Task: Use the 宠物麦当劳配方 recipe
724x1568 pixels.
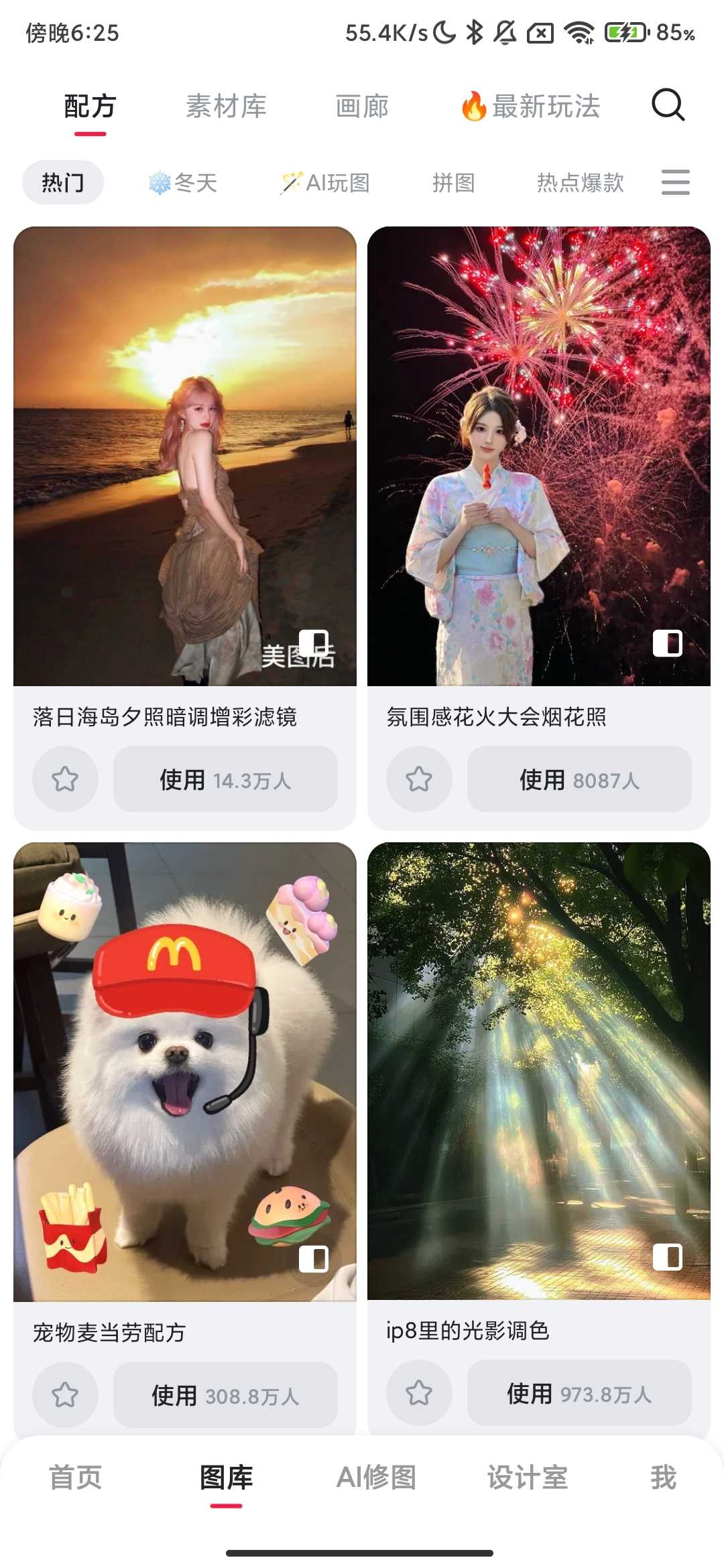Action: tap(225, 1395)
